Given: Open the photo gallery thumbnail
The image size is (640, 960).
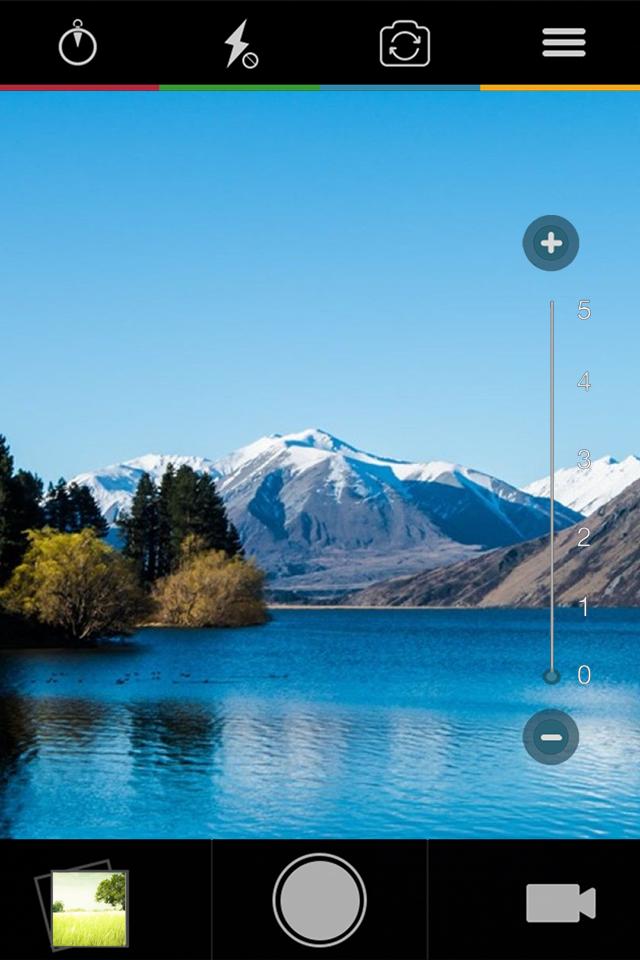Looking at the screenshot, I should click(88, 906).
